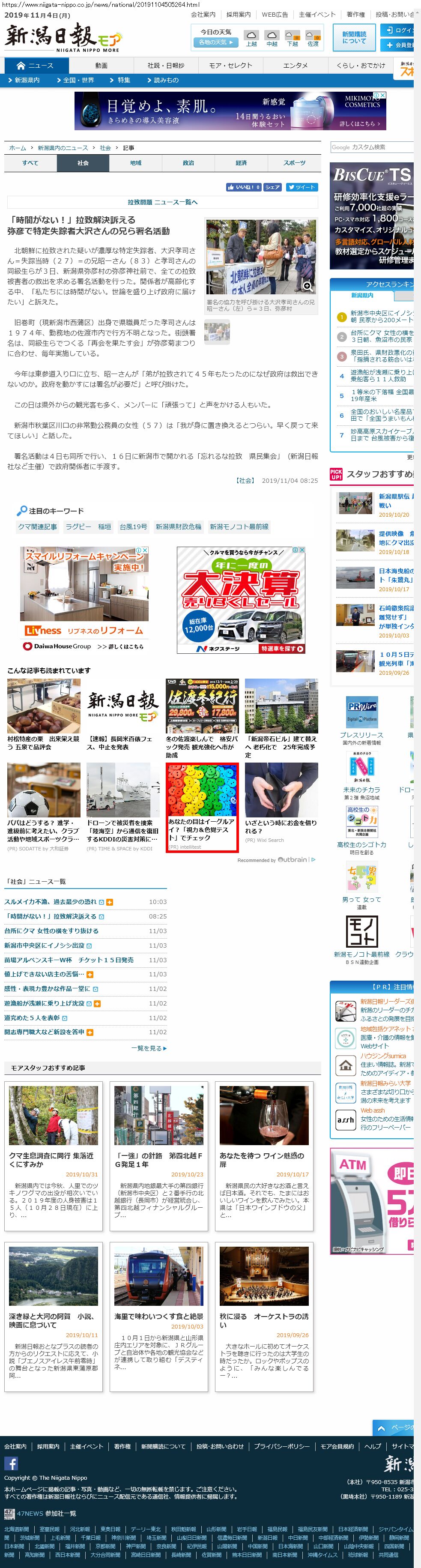Image resolution: width=421 pixels, height=1568 pixels.
Task: Open 新聞購読について button
Action: [354, 38]
